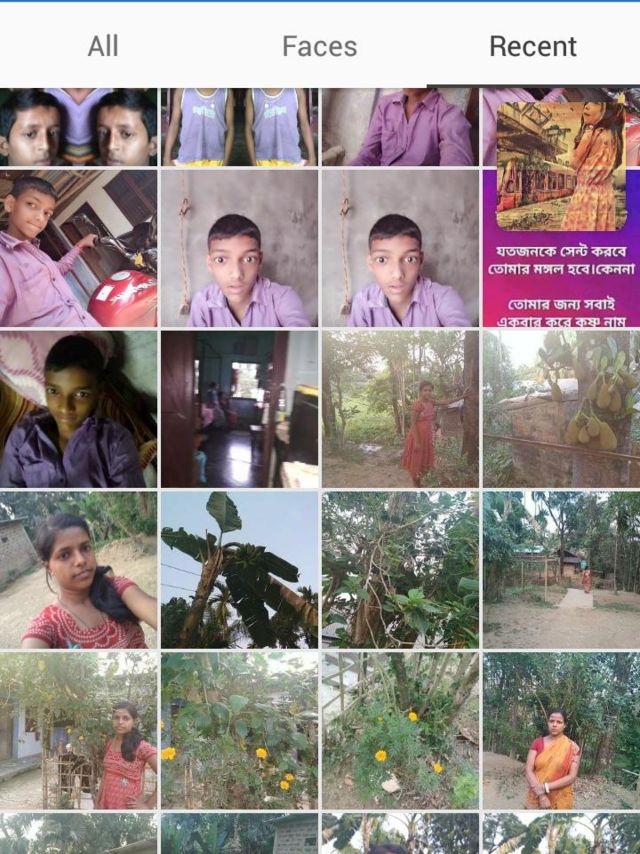This screenshot has width=640, height=854.
Task: Open the girl standing near bamboo fence photo
Action: (78, 731)
